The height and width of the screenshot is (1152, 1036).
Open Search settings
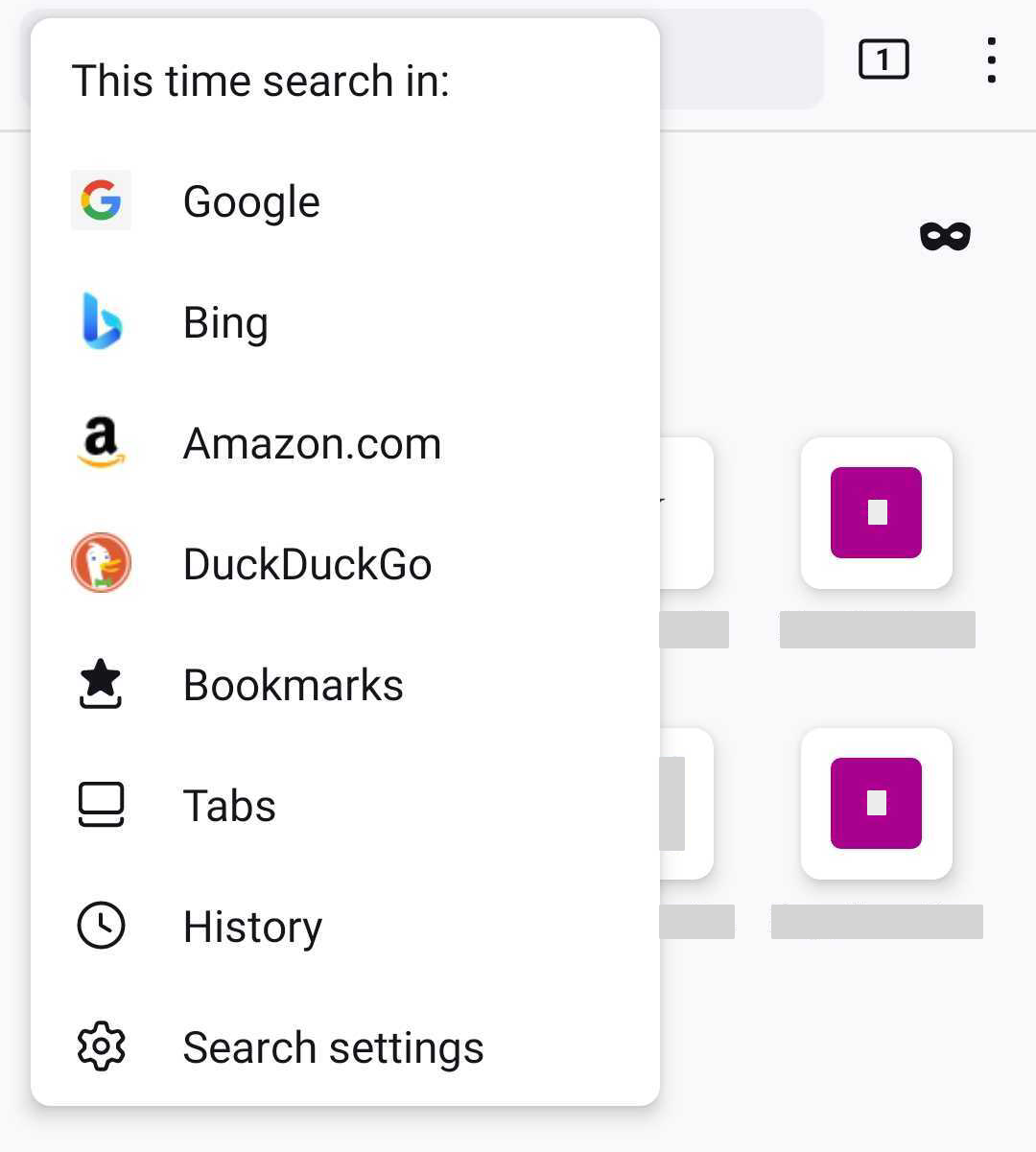point(333,1046)
